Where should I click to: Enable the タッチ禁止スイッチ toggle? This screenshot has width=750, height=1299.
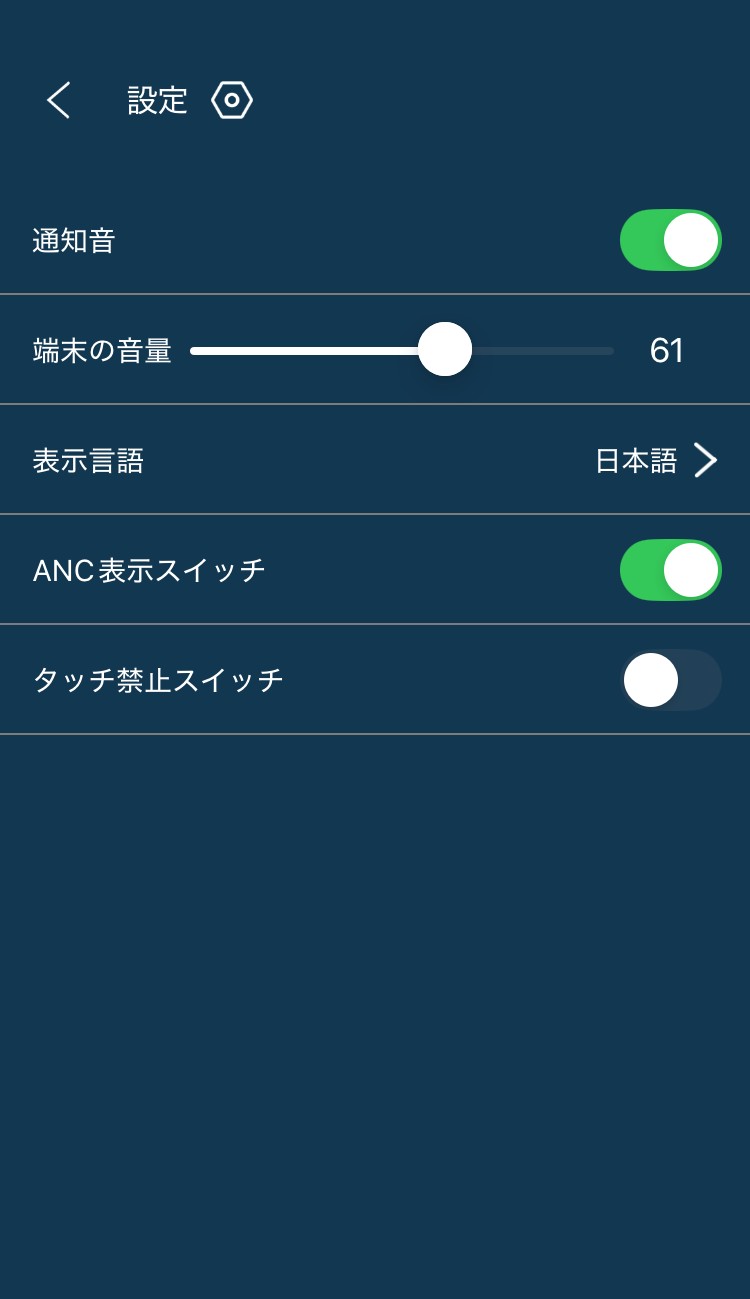pos(672,680)
